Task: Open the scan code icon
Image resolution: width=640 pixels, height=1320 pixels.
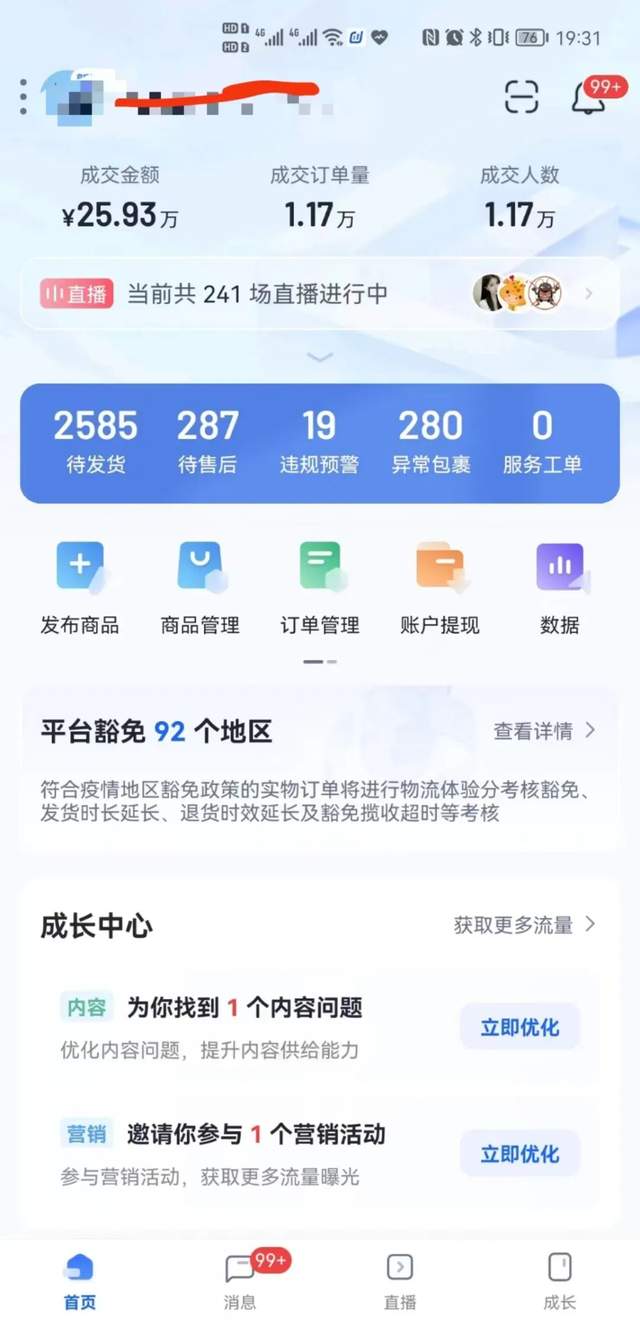Action: (521, 97)
